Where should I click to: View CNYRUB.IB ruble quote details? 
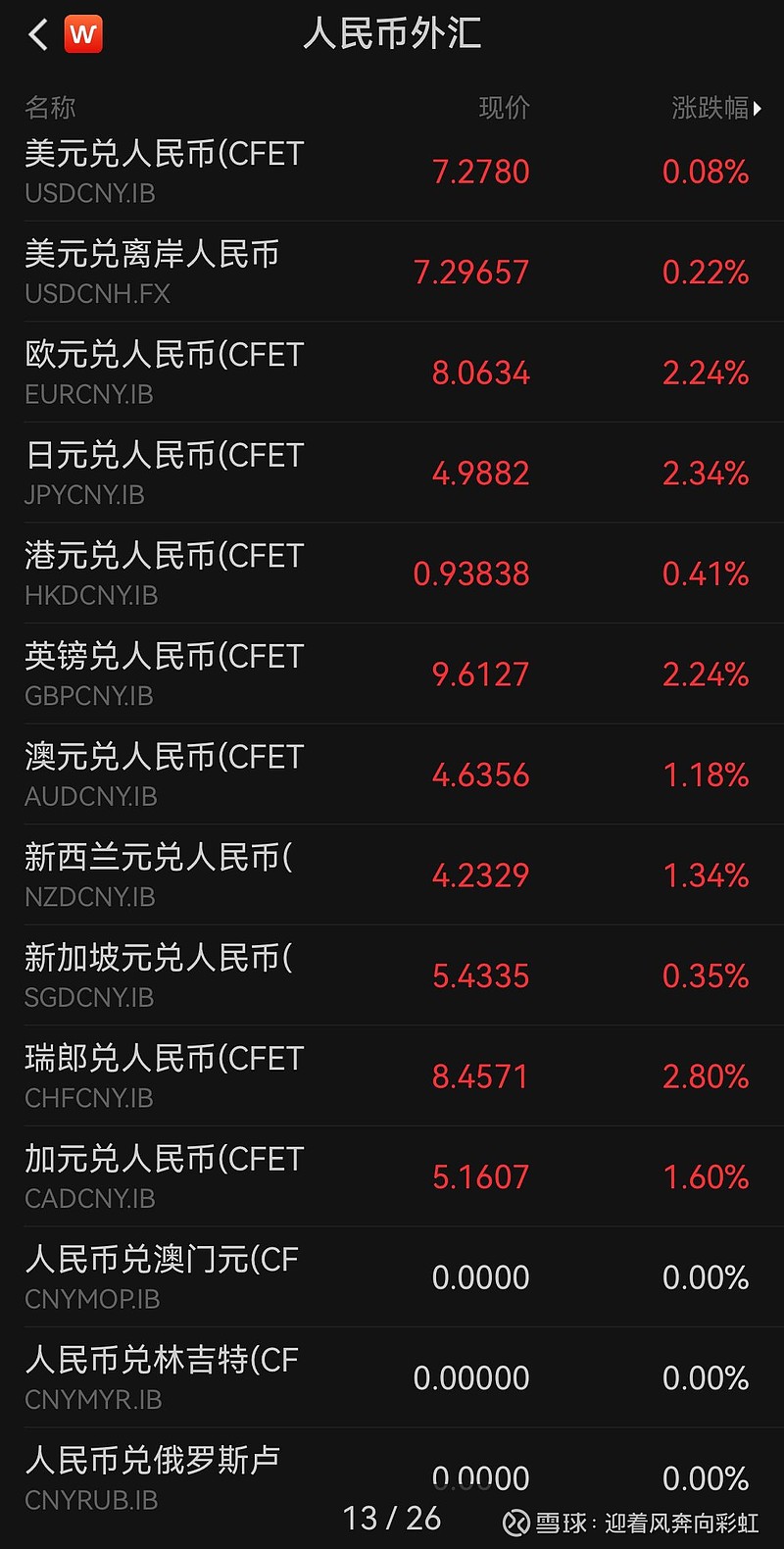point(153,1475)
